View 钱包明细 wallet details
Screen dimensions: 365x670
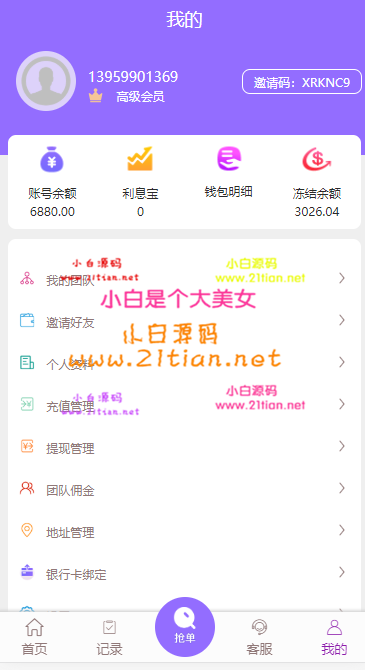click(x=228, y=173)
